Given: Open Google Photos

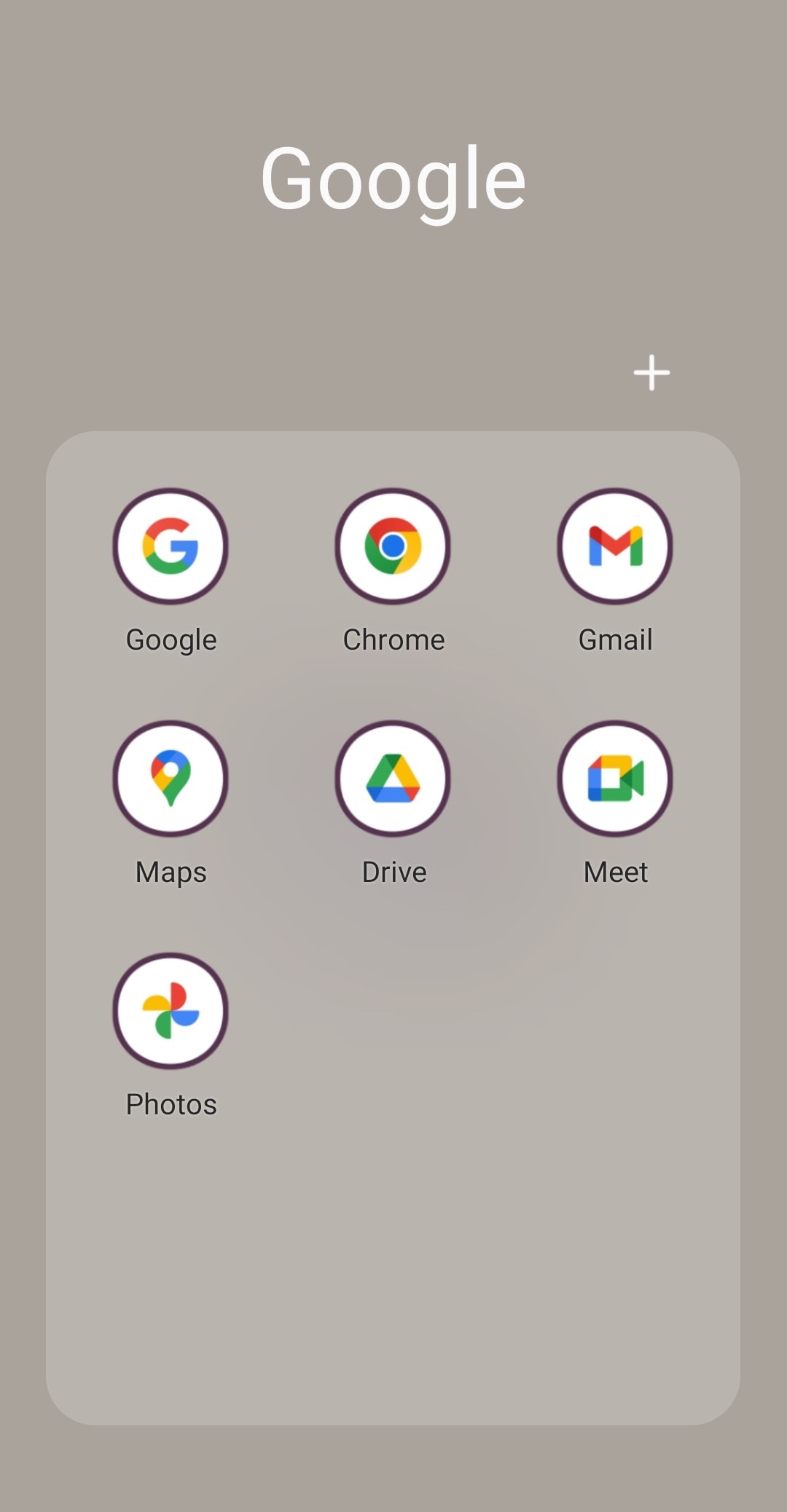Looking at the screenshot, I should click(x=171, y=1010).
